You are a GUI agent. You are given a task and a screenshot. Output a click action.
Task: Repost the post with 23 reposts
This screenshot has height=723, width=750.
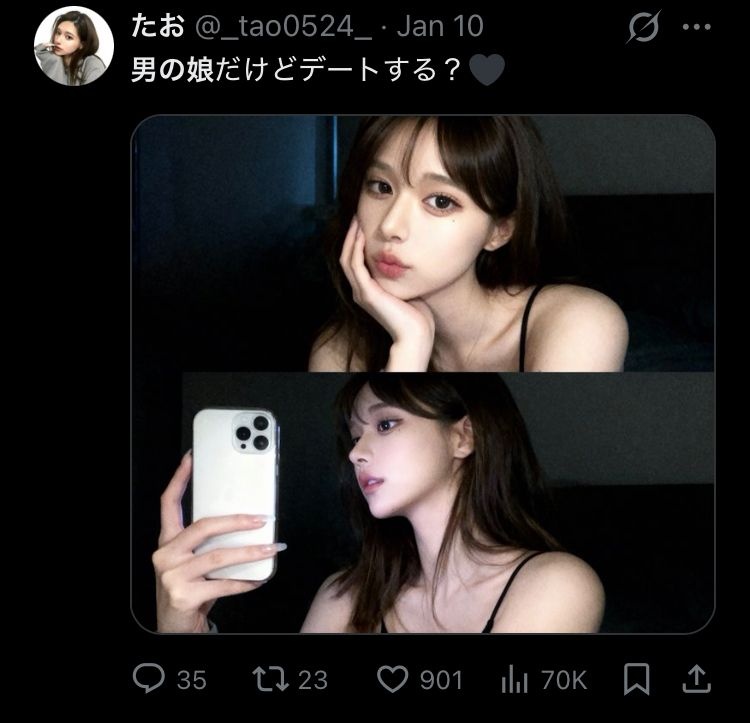tap(268, 680)
